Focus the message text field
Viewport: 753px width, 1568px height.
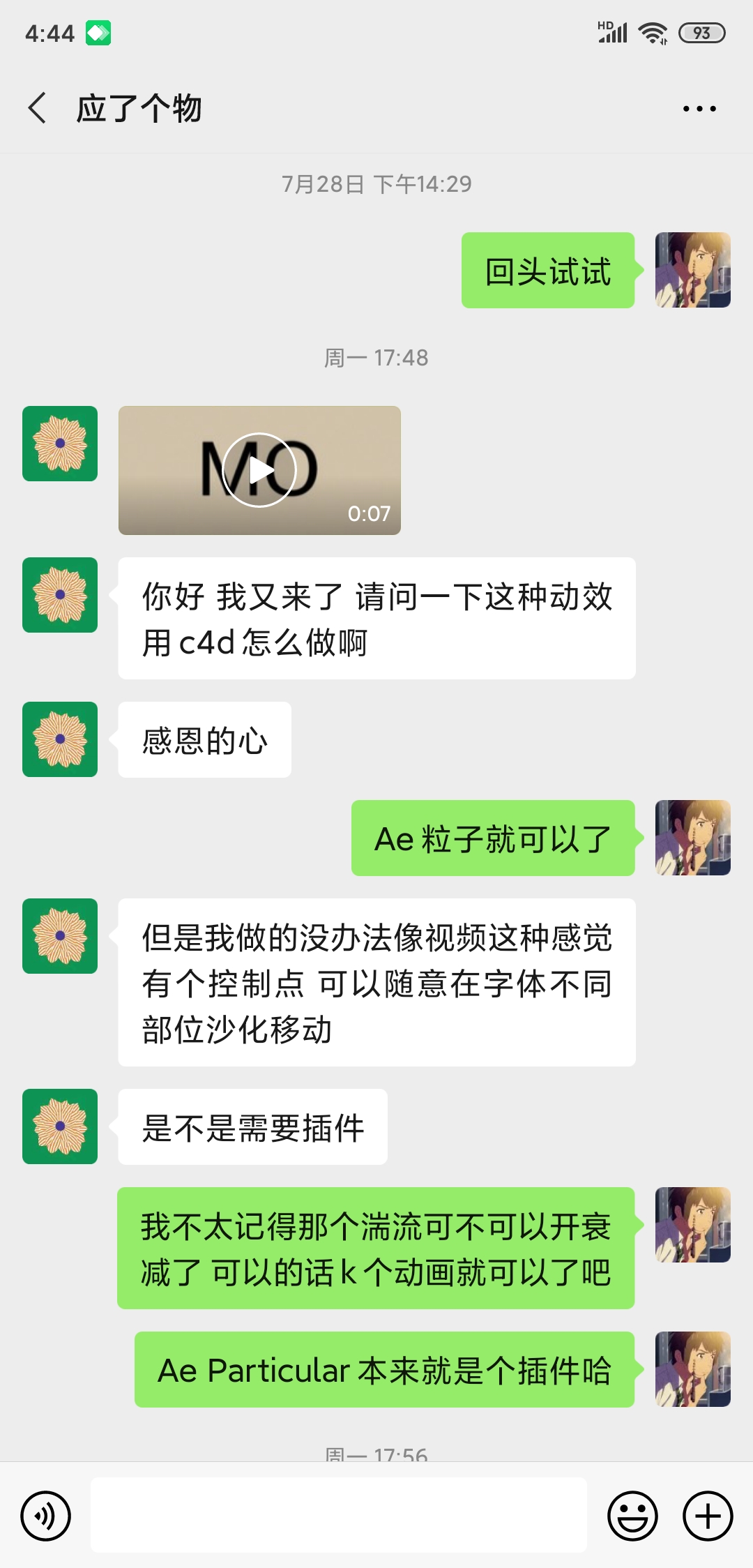coord(339,1515)
